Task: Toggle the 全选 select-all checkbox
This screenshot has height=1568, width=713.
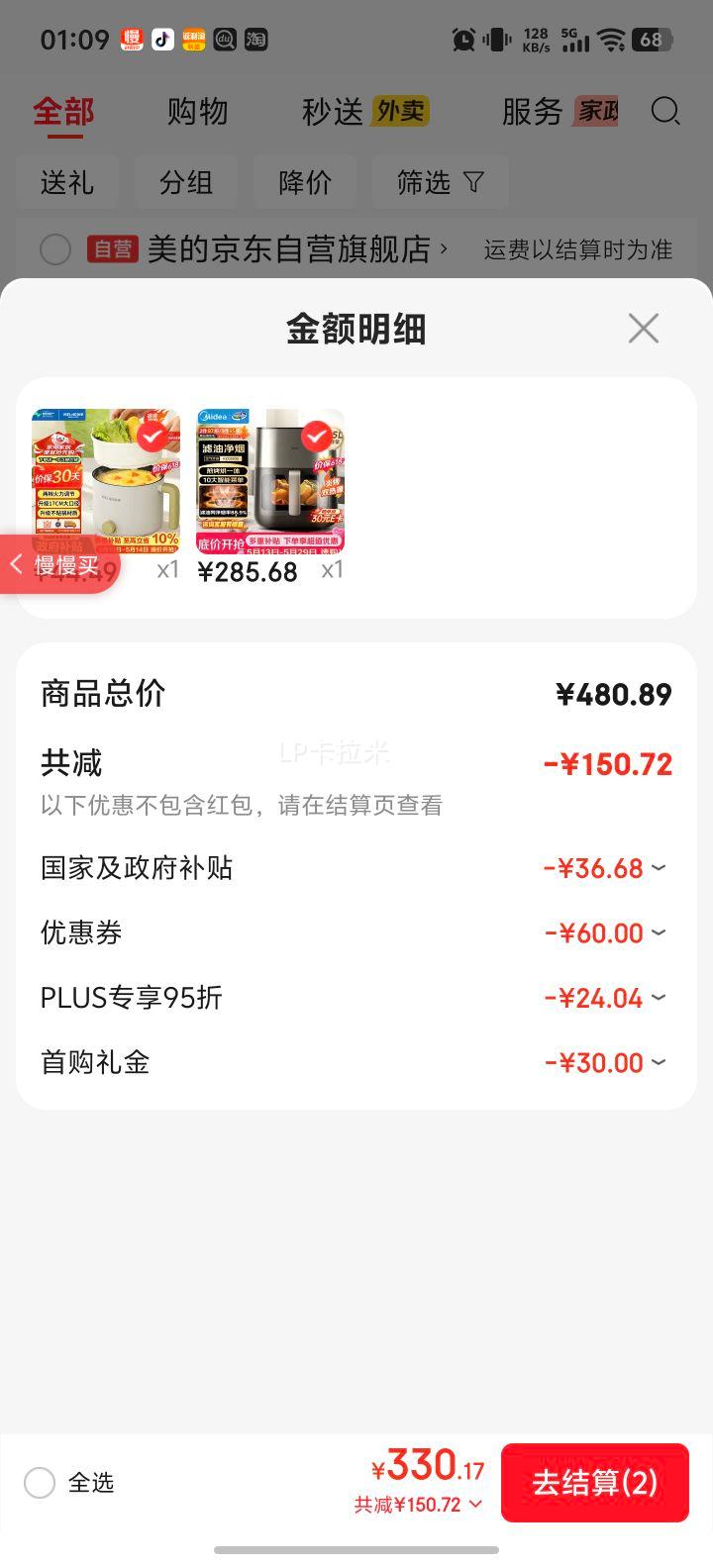Action: (40, 1483)
